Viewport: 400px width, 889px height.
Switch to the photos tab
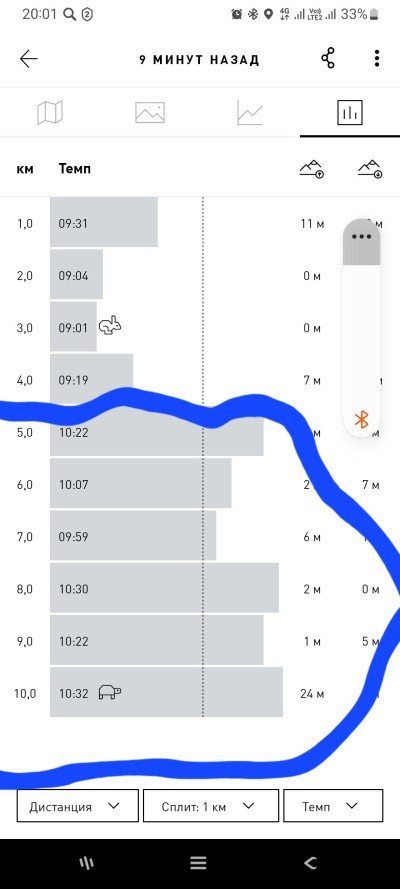[150, 112]
